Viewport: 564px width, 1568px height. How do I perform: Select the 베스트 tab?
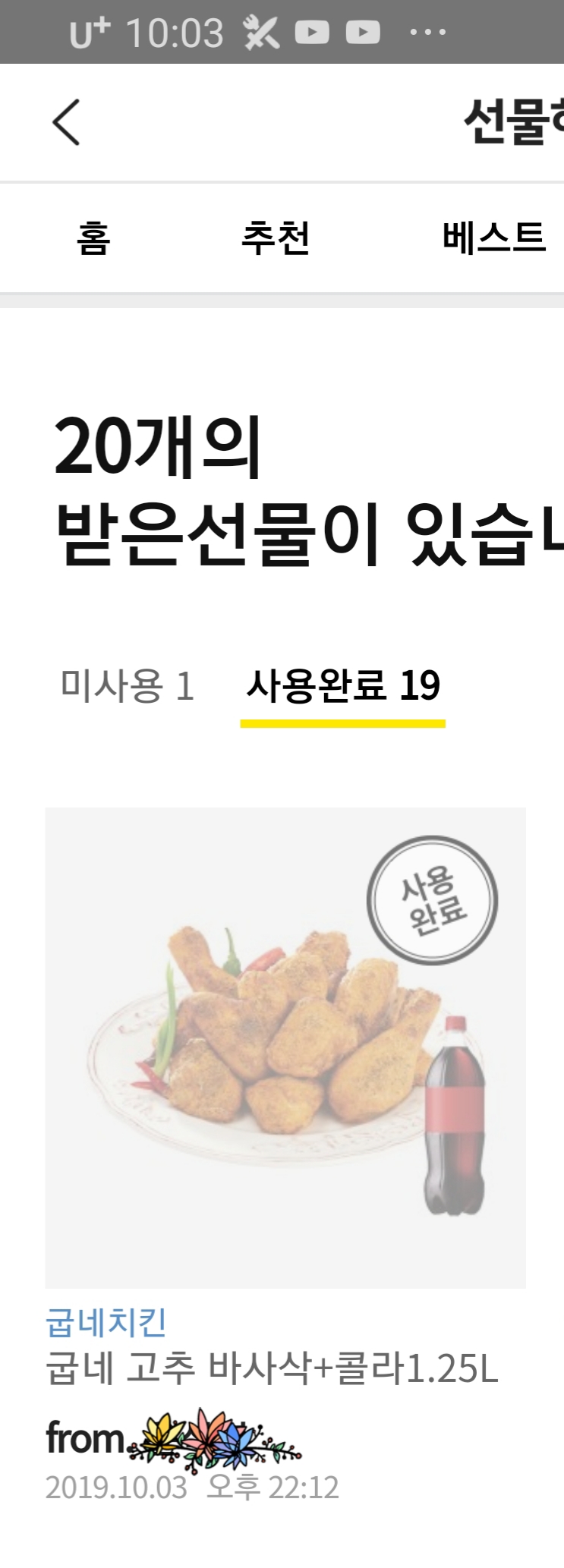494,238
